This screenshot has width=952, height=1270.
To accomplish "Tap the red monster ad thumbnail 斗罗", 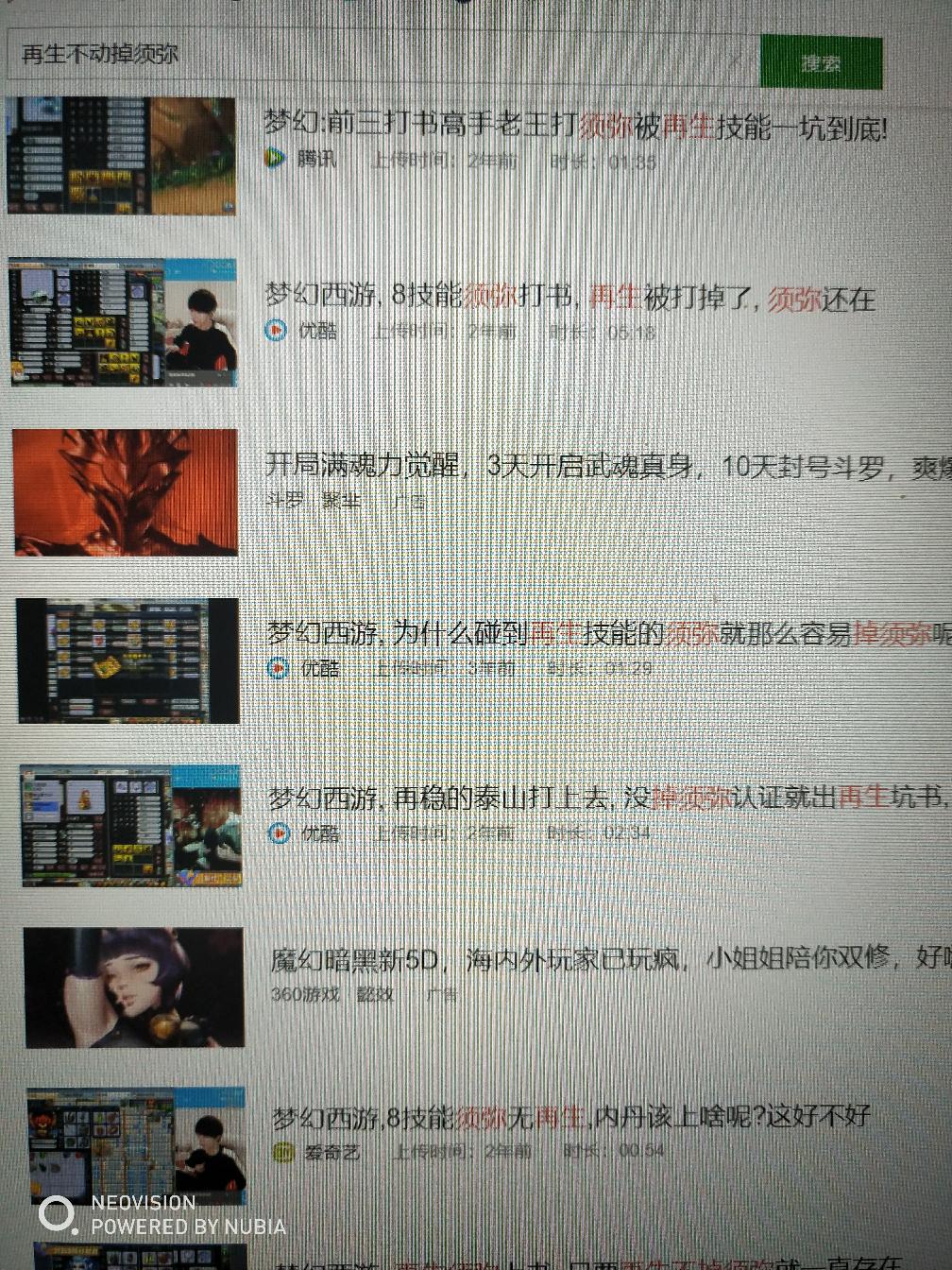I will (126, 492).
